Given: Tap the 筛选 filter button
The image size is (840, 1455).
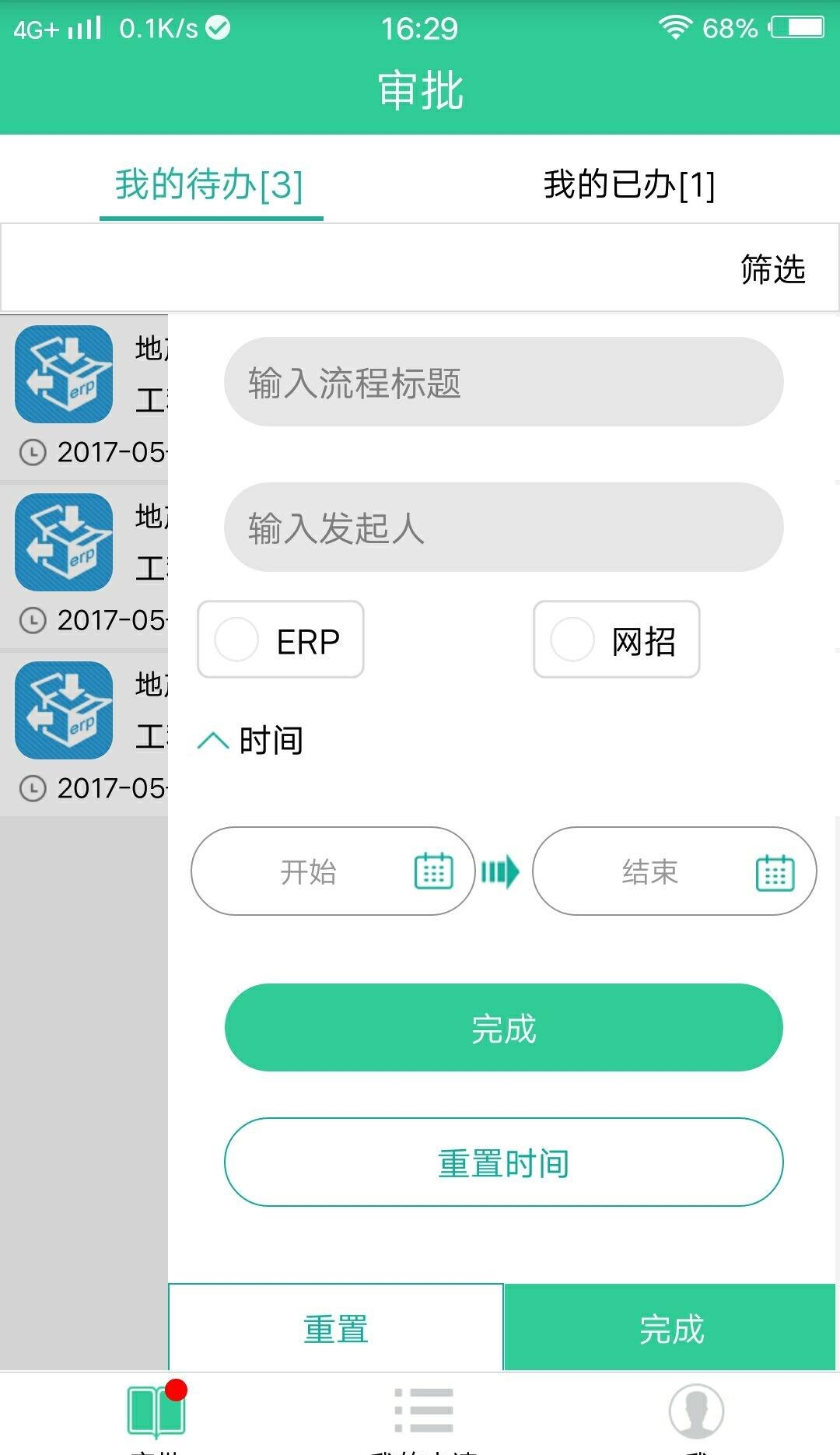Looking at the screenshot, I should pos(772,269).
